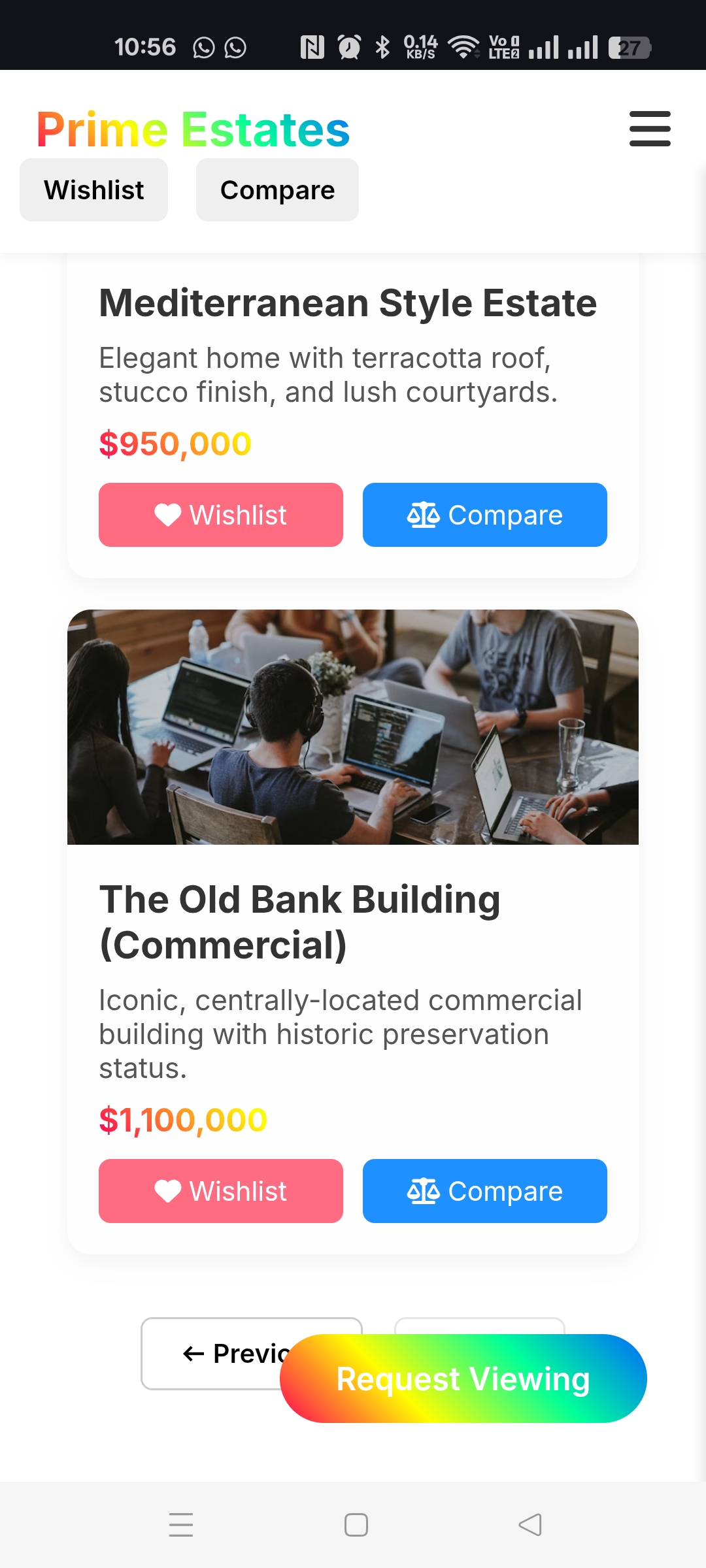Toggle wishlist state for the $1,100,000 commercial listing
Image resolution: width=706 pixels, height=1568 pixels.
(x=220, y=1190)
